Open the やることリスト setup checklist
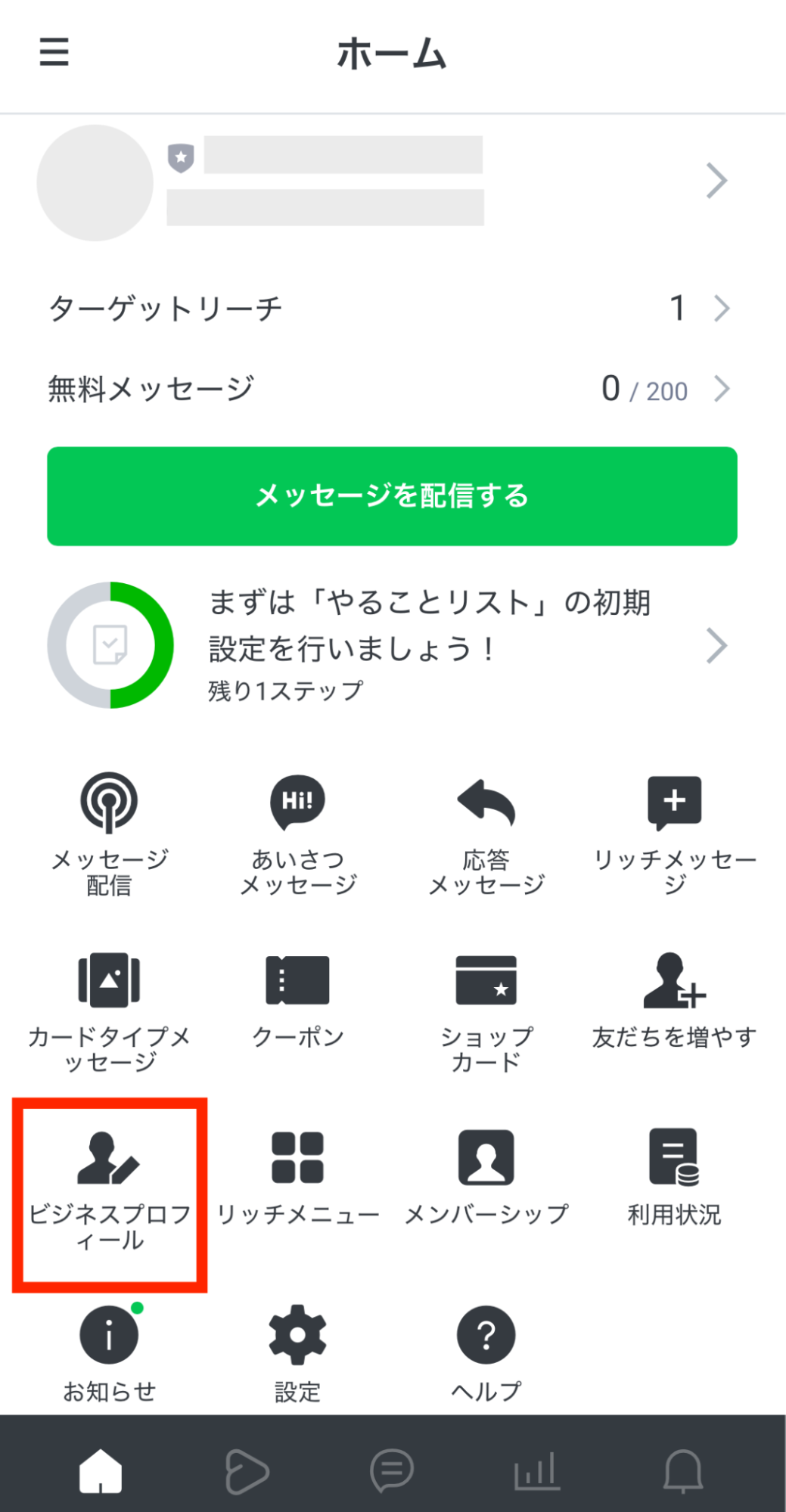Viewport: 786px width, 1512px height. click(393, 645)
